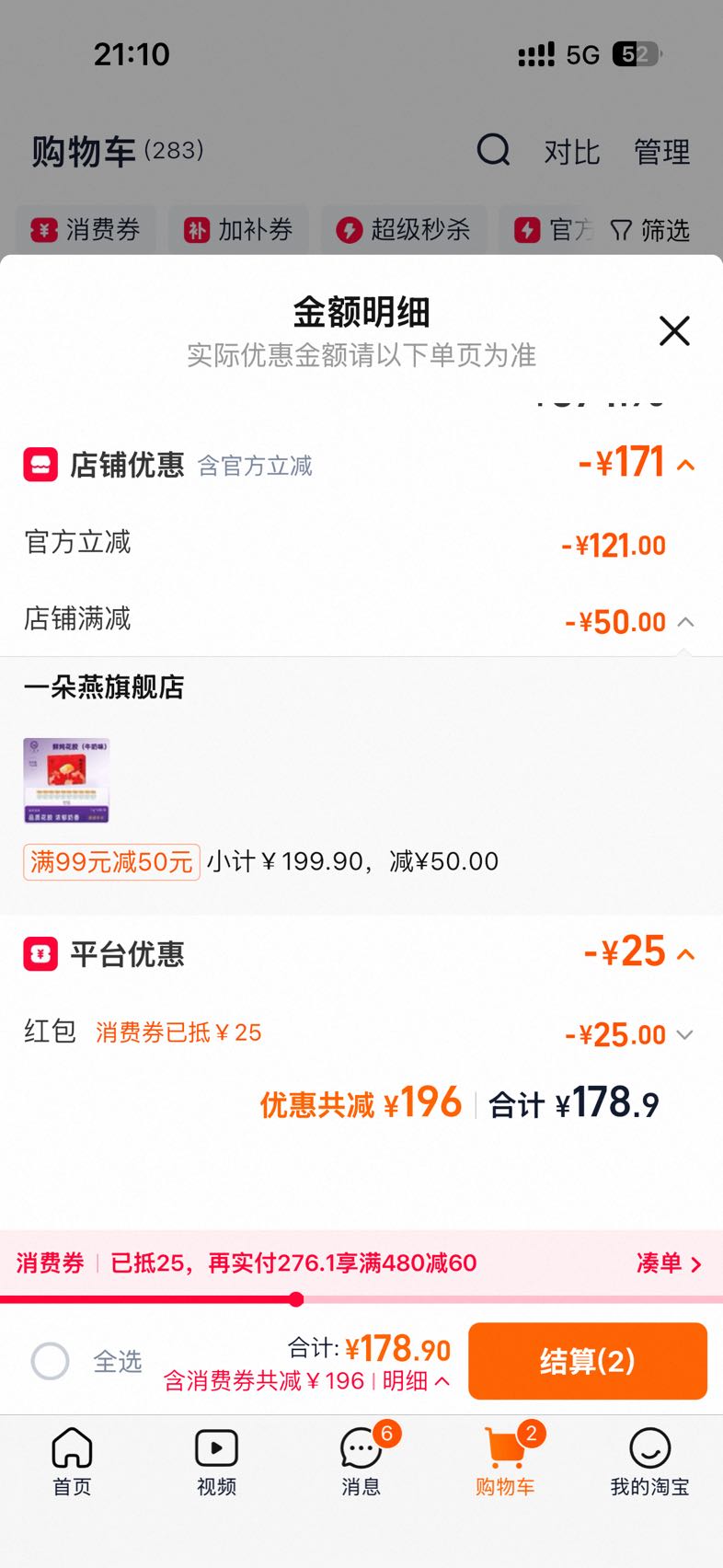The height and width of the screenshot is (1568, 723).
Task: Open the 一朵燕旗舰店 product thumbnail
Action: point(66,780)
